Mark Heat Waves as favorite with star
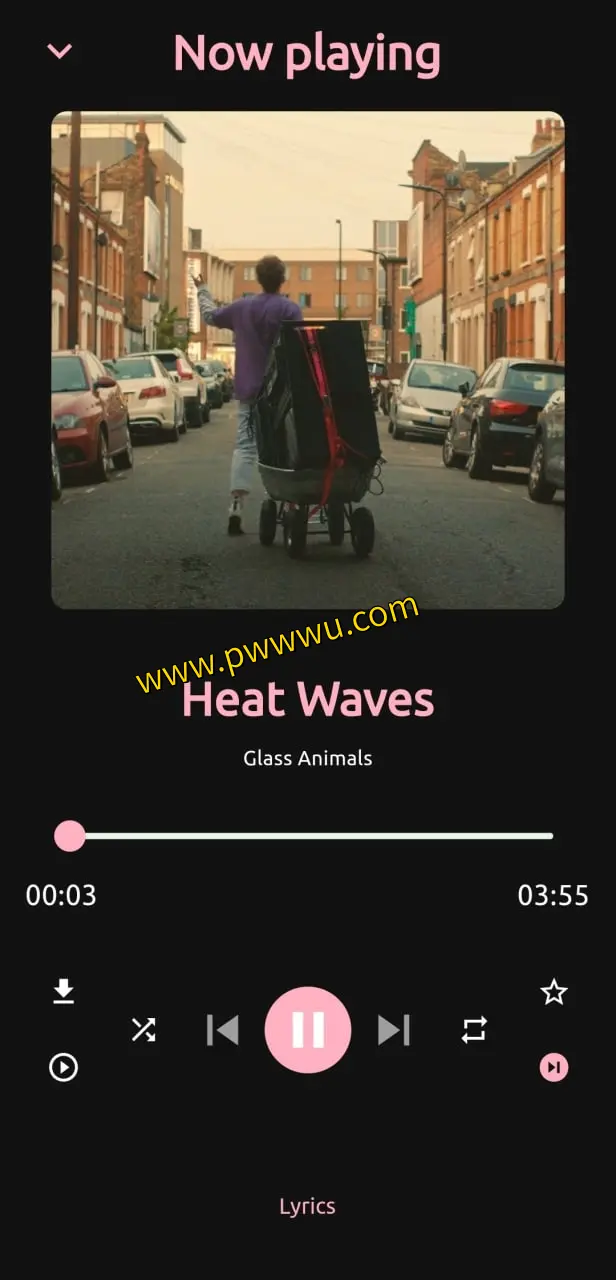The image size is (616, 1280). [553, 992]
